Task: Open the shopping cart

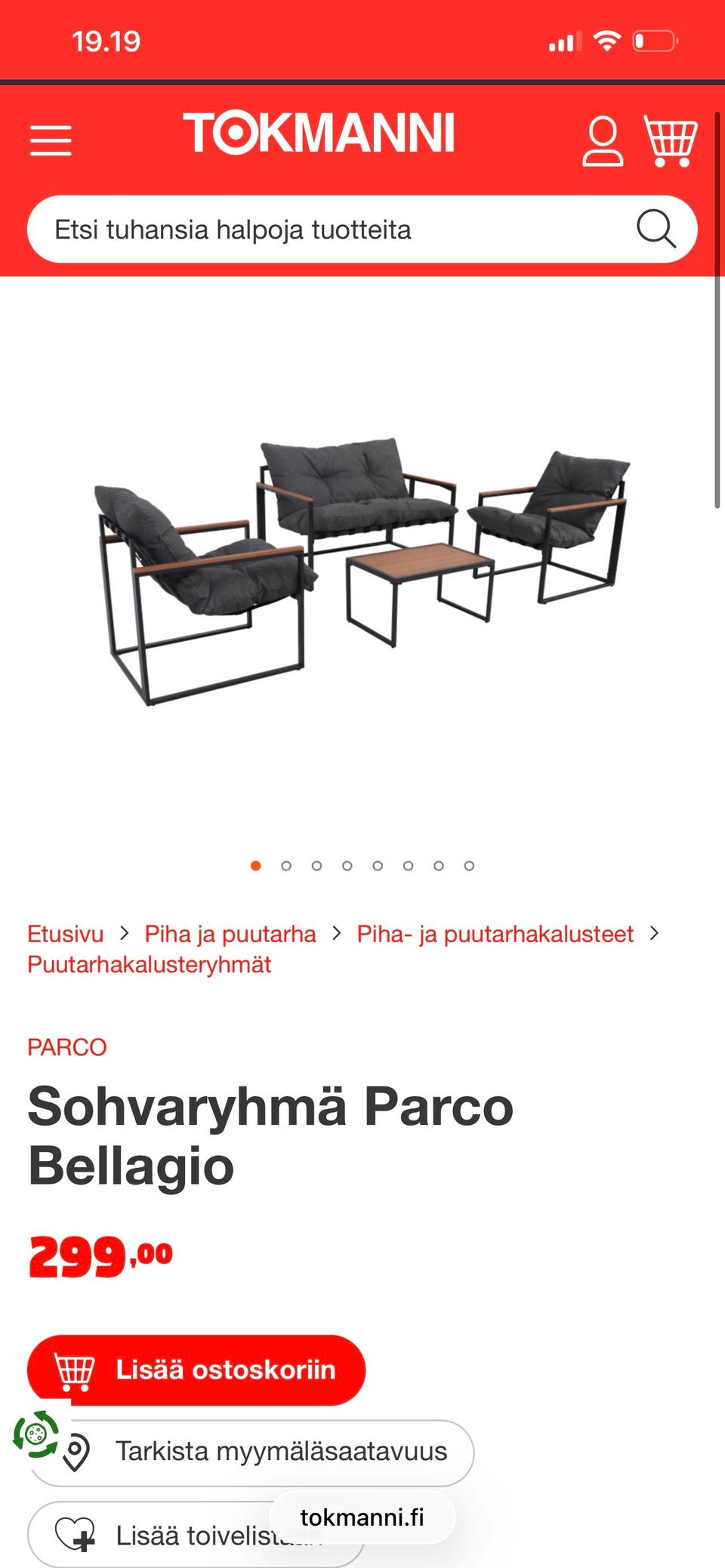Action: click(670, 140)
